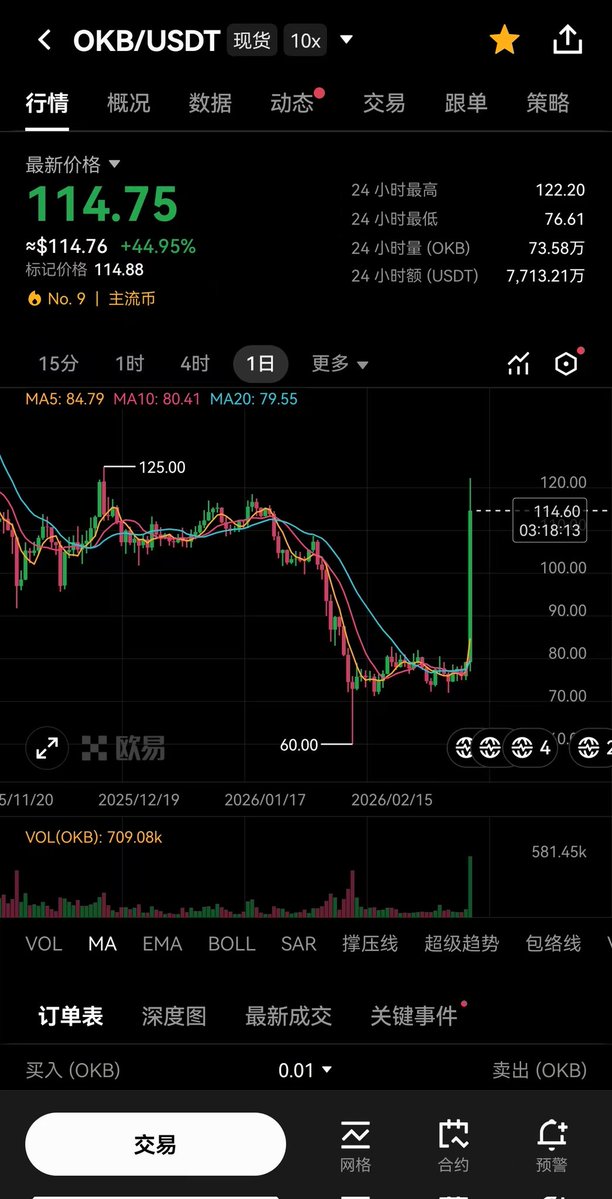Enable the EMA indicator
This screenshot has height=1199, width=612.
pos(162,943)
